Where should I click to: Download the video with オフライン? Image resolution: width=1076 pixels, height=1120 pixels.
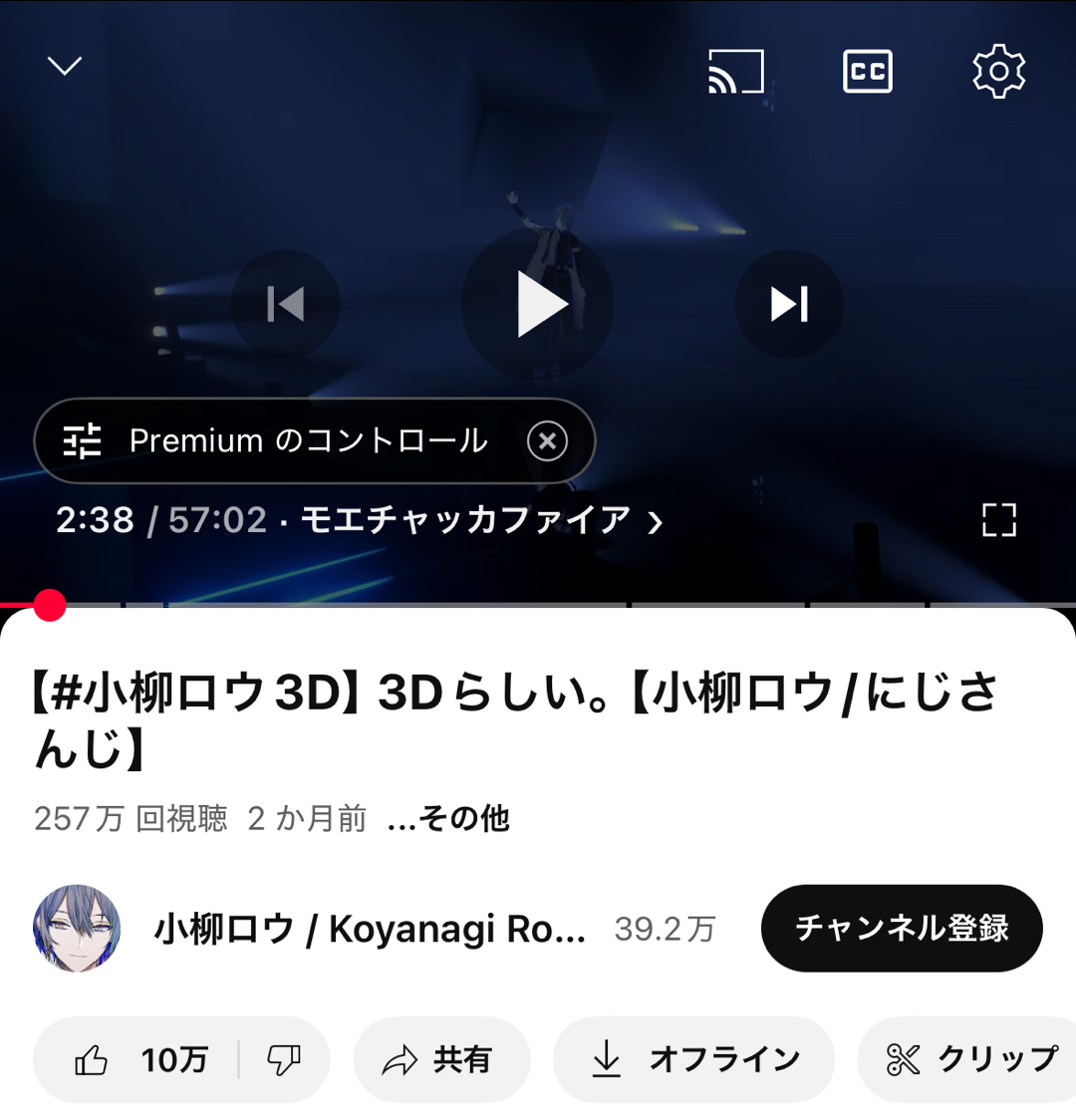693,1060
